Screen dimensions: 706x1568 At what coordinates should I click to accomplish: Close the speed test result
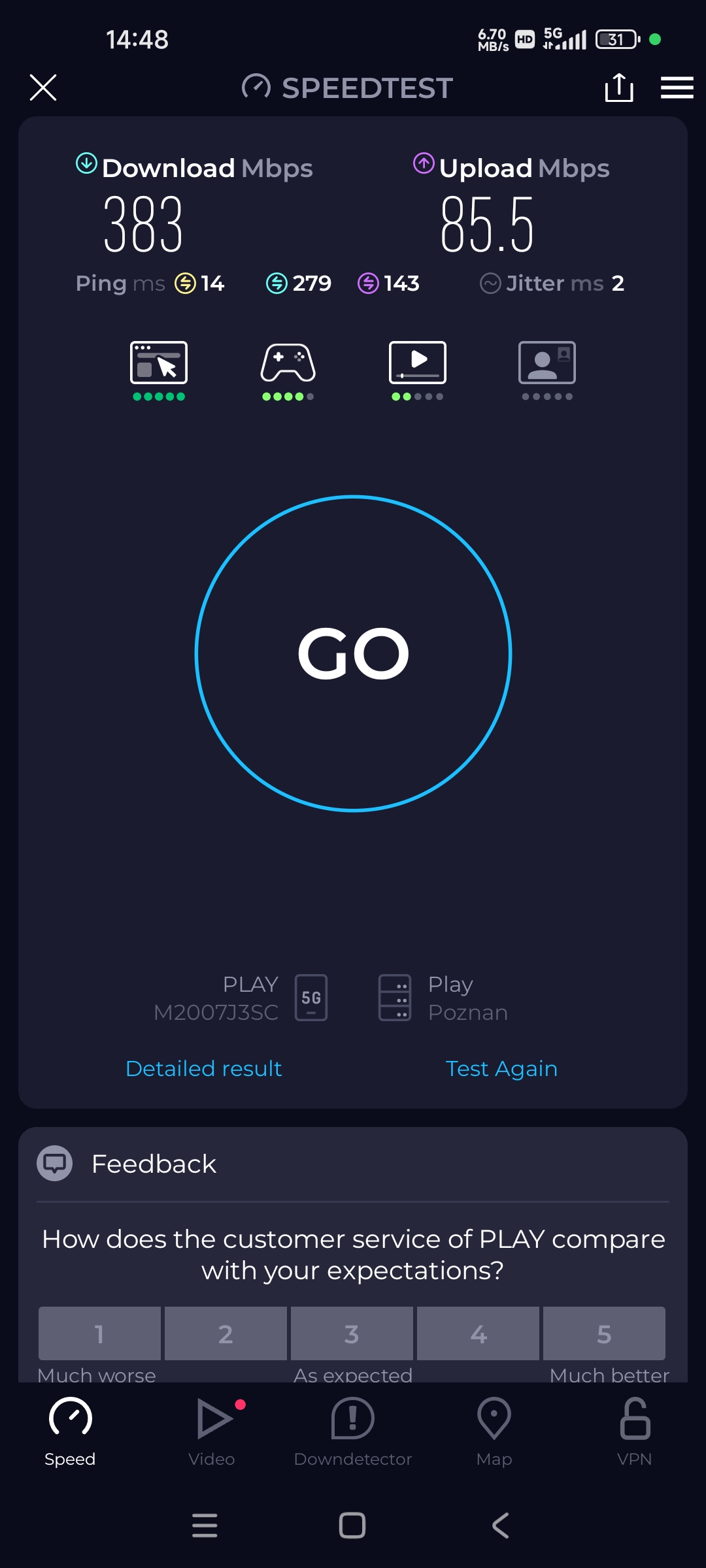click(43, 88)
